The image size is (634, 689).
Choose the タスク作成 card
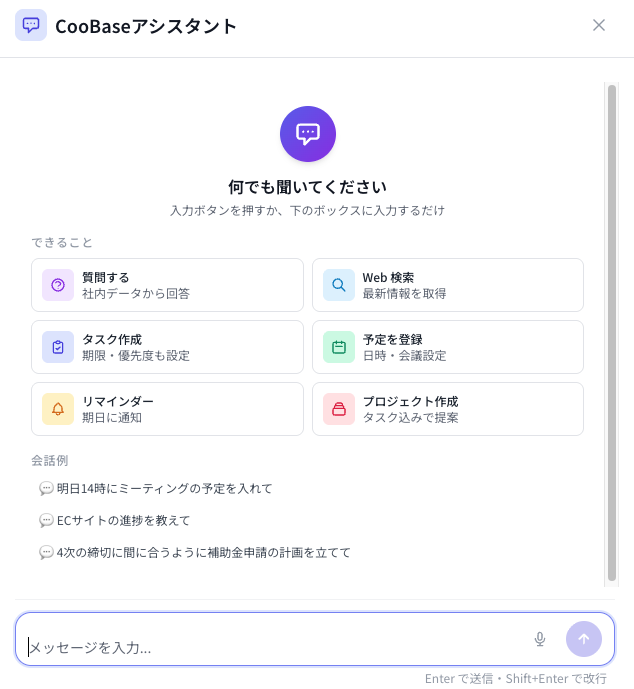pyautogui.click(x=167, y=347)
